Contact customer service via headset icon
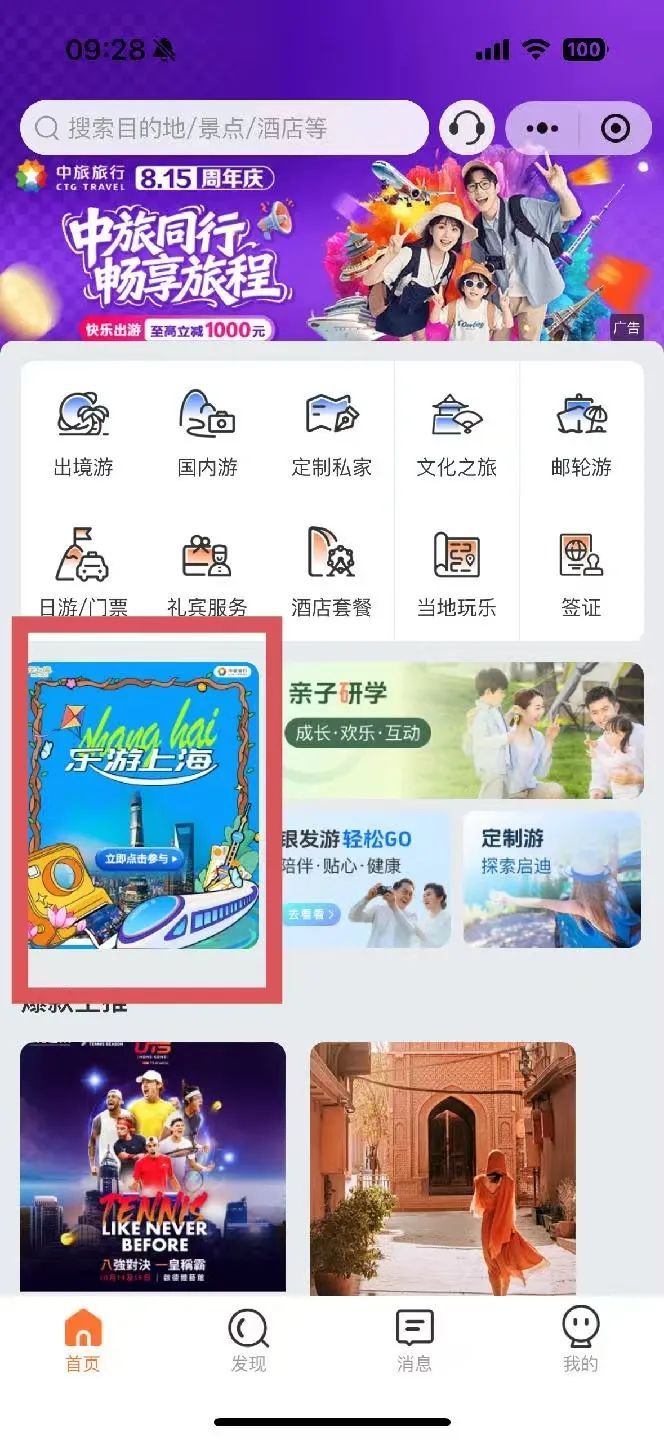 pyautogui.click(x=467, y=128)
